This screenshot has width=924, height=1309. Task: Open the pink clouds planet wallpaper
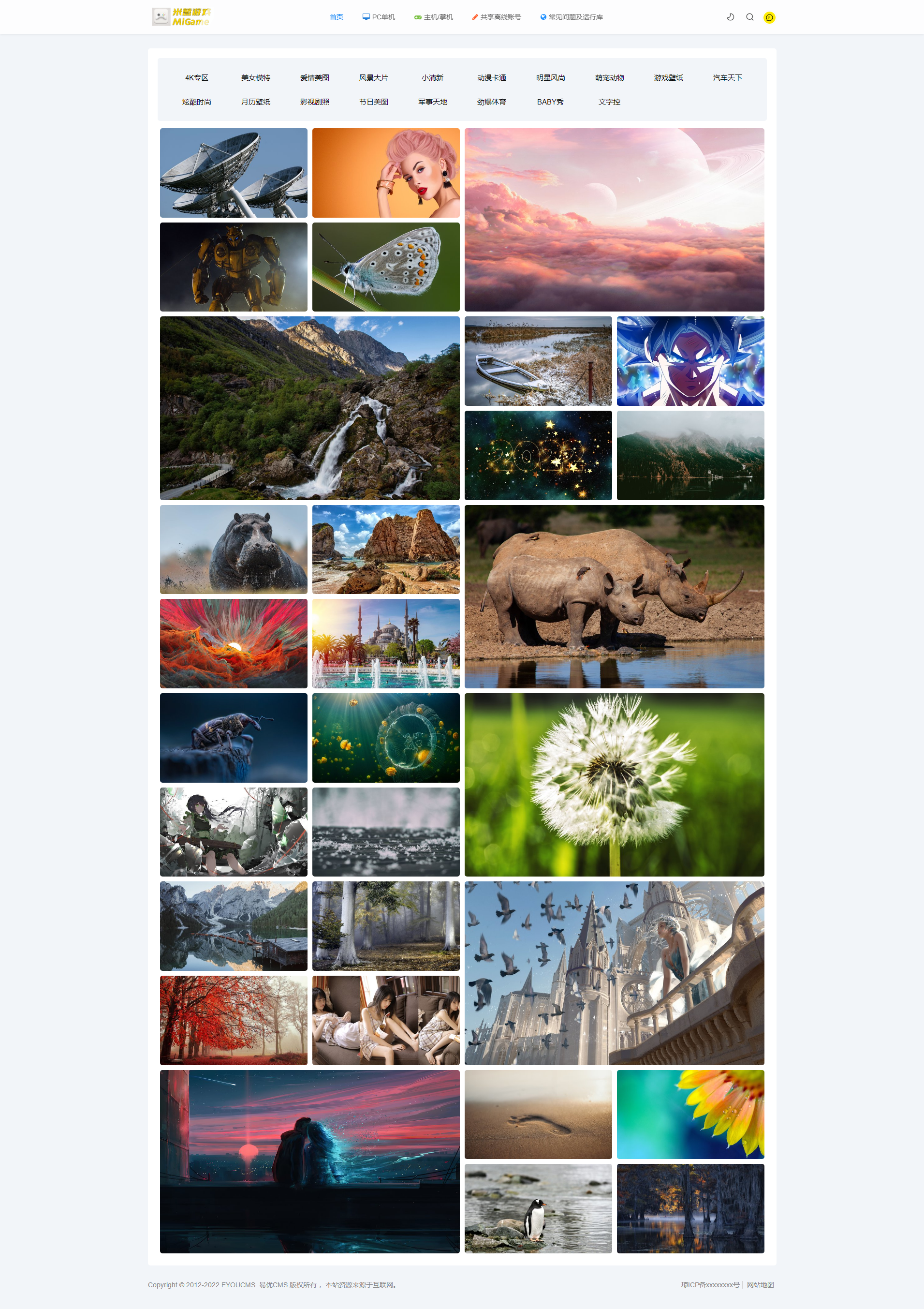(614, 220)
